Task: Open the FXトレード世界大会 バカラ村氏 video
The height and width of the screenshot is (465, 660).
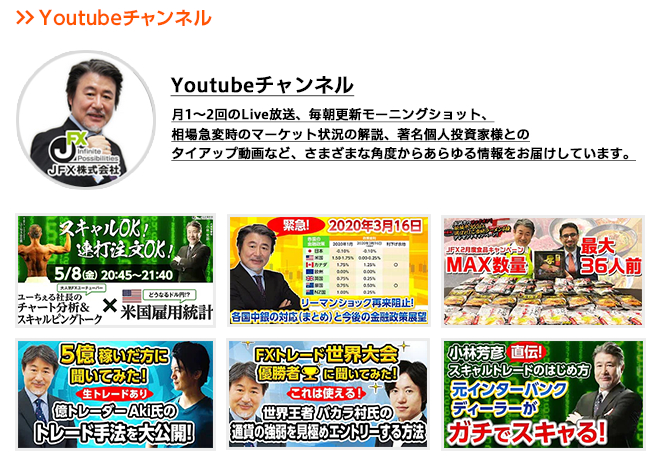Action: click(x=330, y=394)
